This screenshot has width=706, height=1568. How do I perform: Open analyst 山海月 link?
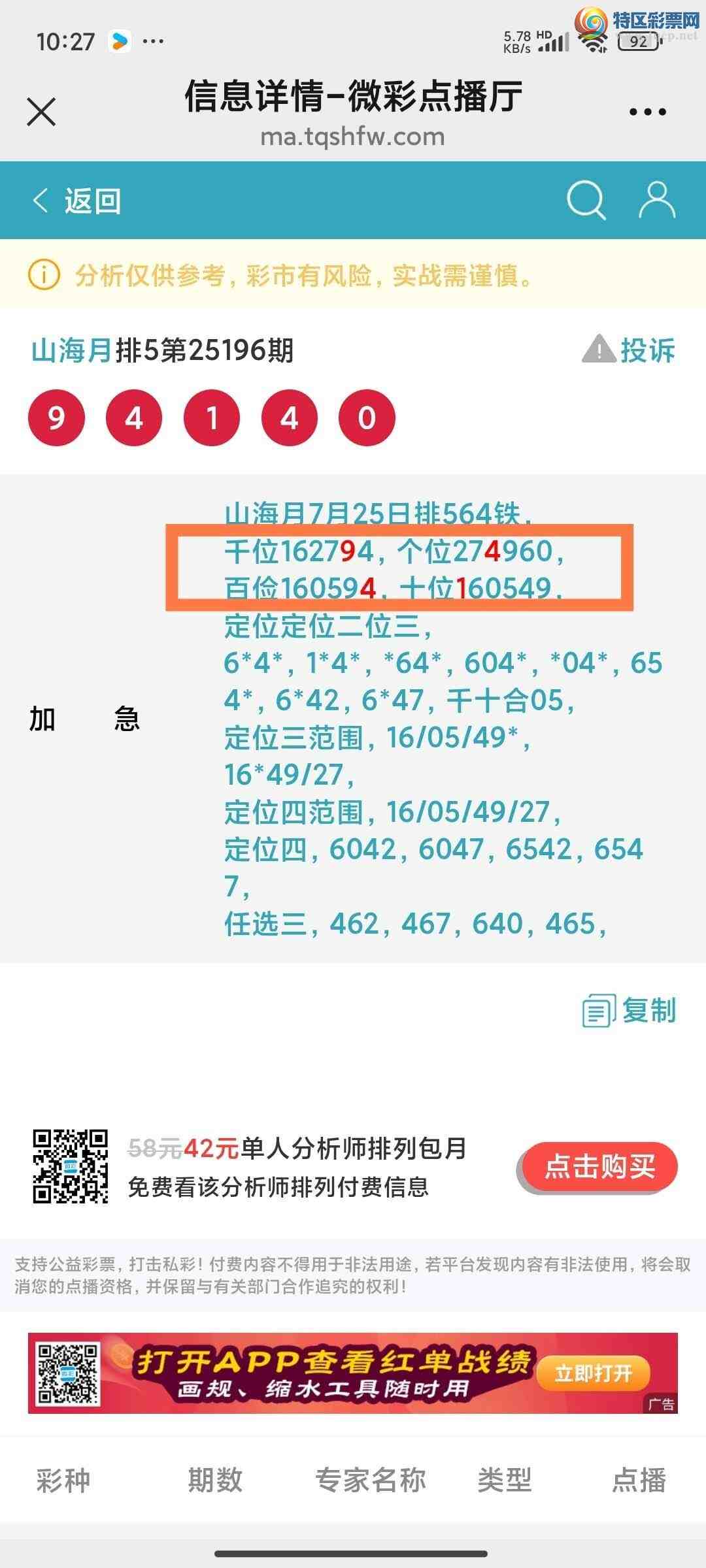(72, 351)
